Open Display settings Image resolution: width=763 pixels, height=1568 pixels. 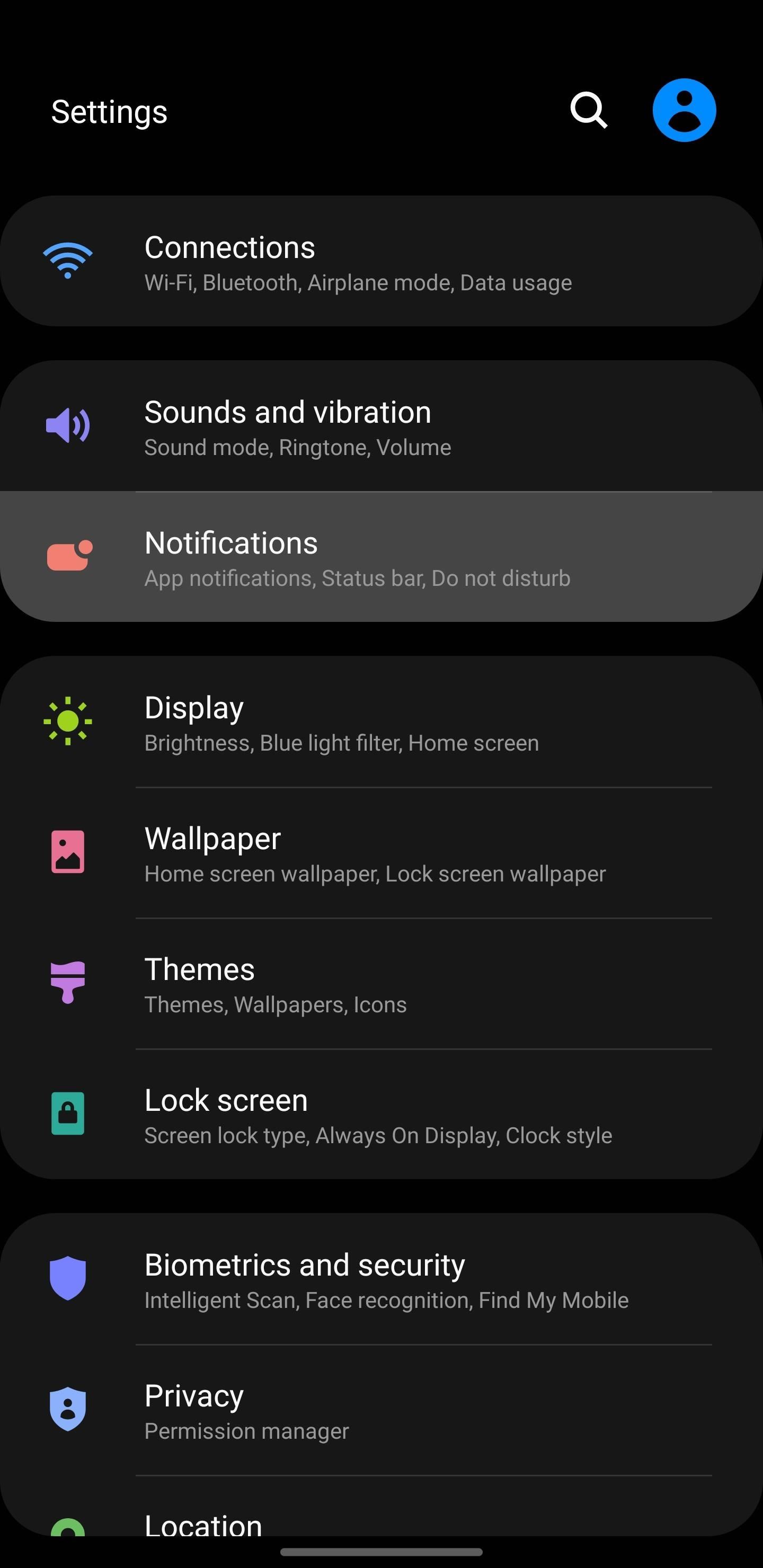381,722
